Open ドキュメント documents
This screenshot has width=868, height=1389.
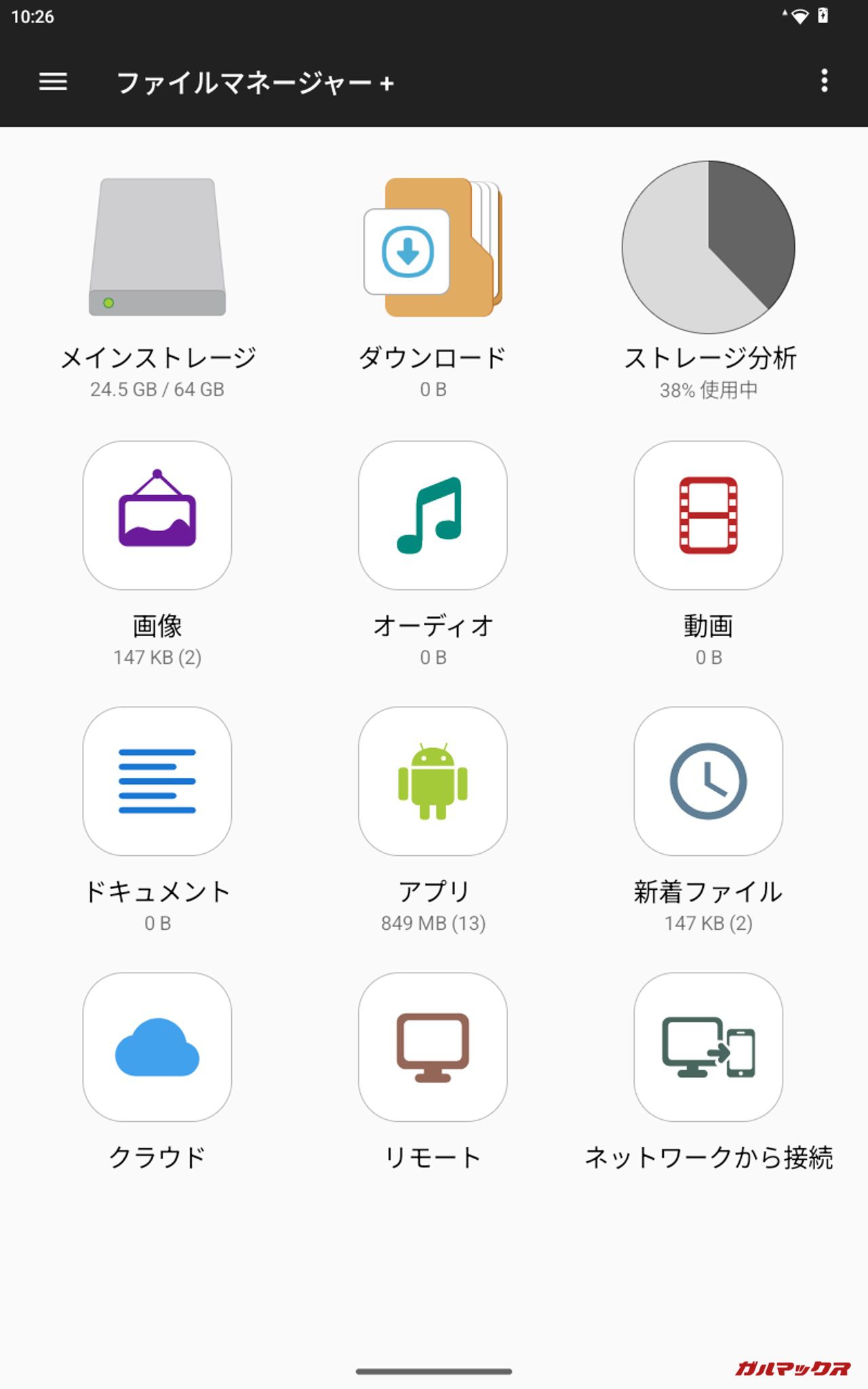[157, 781]
